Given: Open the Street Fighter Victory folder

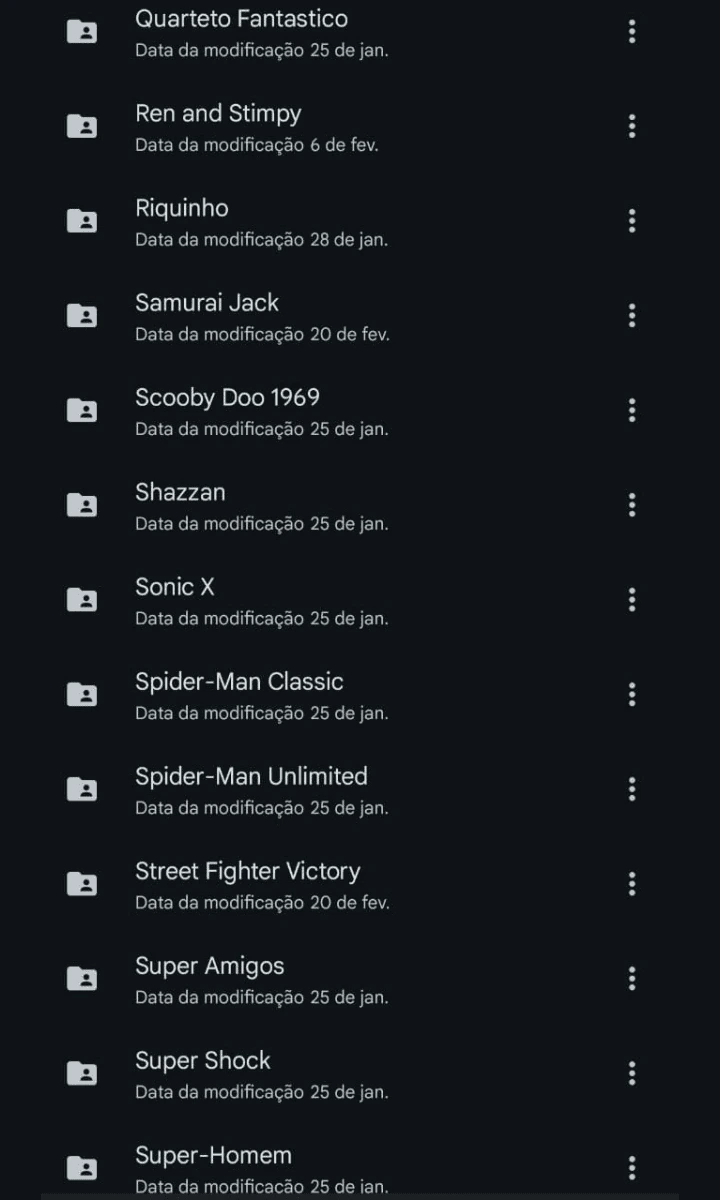Looking at the screenshot, I should [x=247, y=884].
